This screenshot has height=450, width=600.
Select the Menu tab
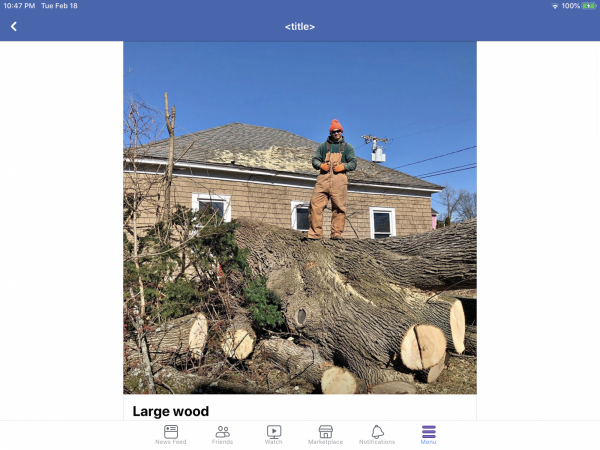(x=428, y=434)
